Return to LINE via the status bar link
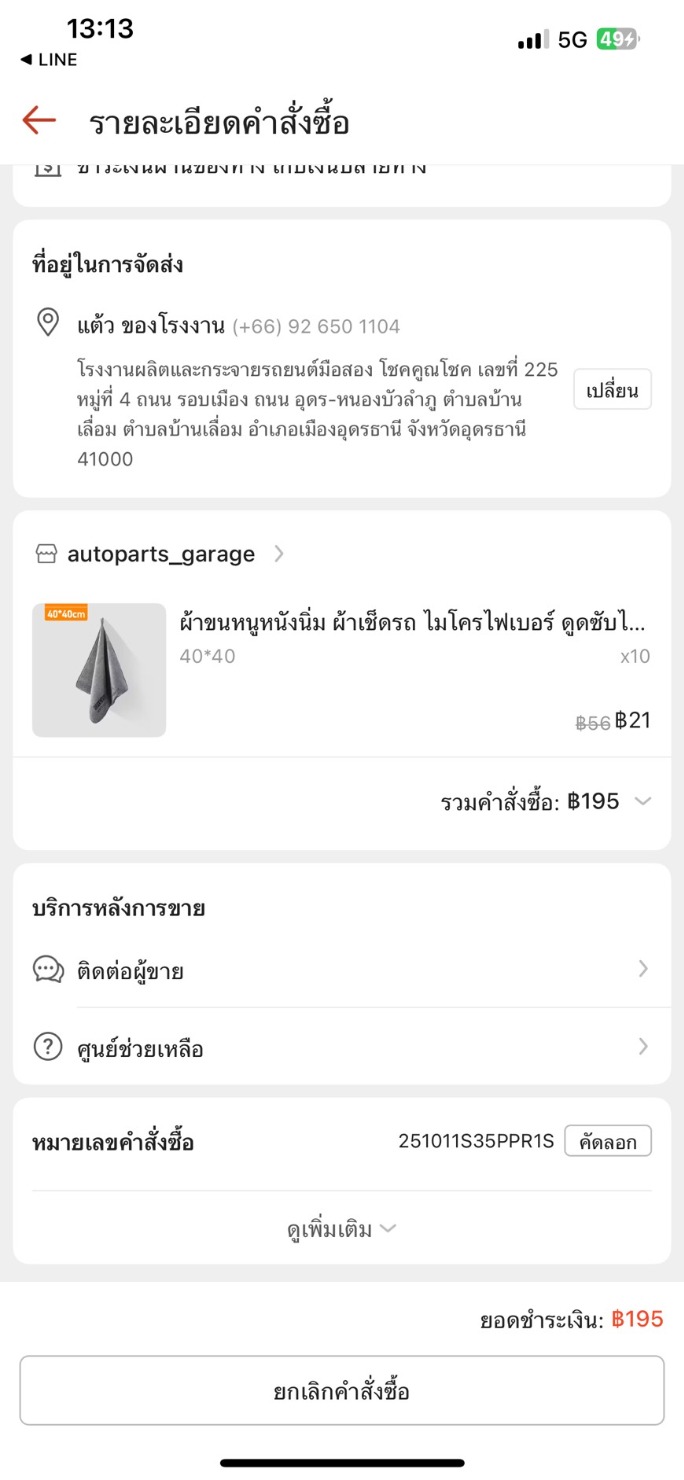 (x=49, y=60)
